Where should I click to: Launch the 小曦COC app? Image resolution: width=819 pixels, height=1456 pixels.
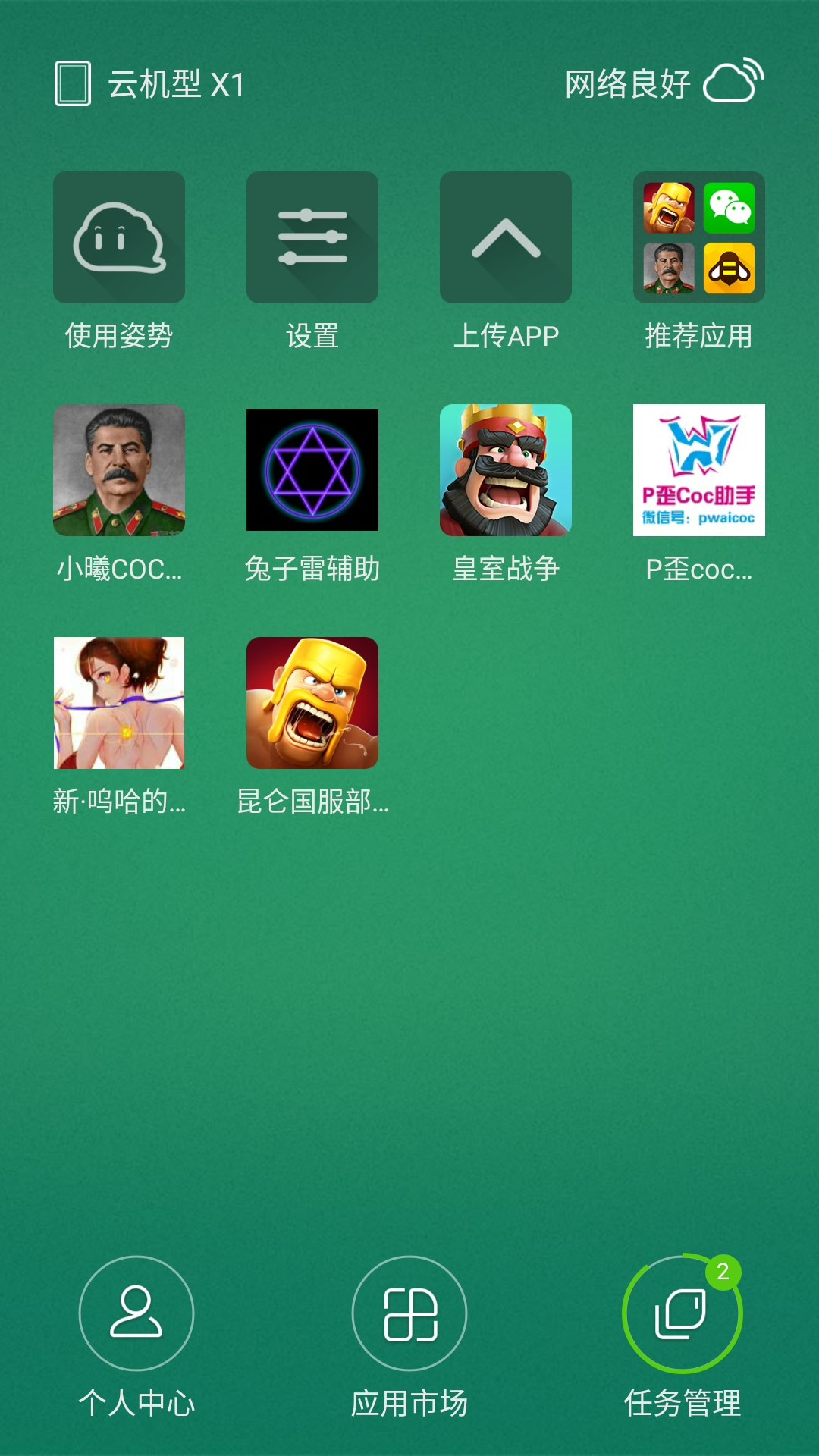[119, 471]
